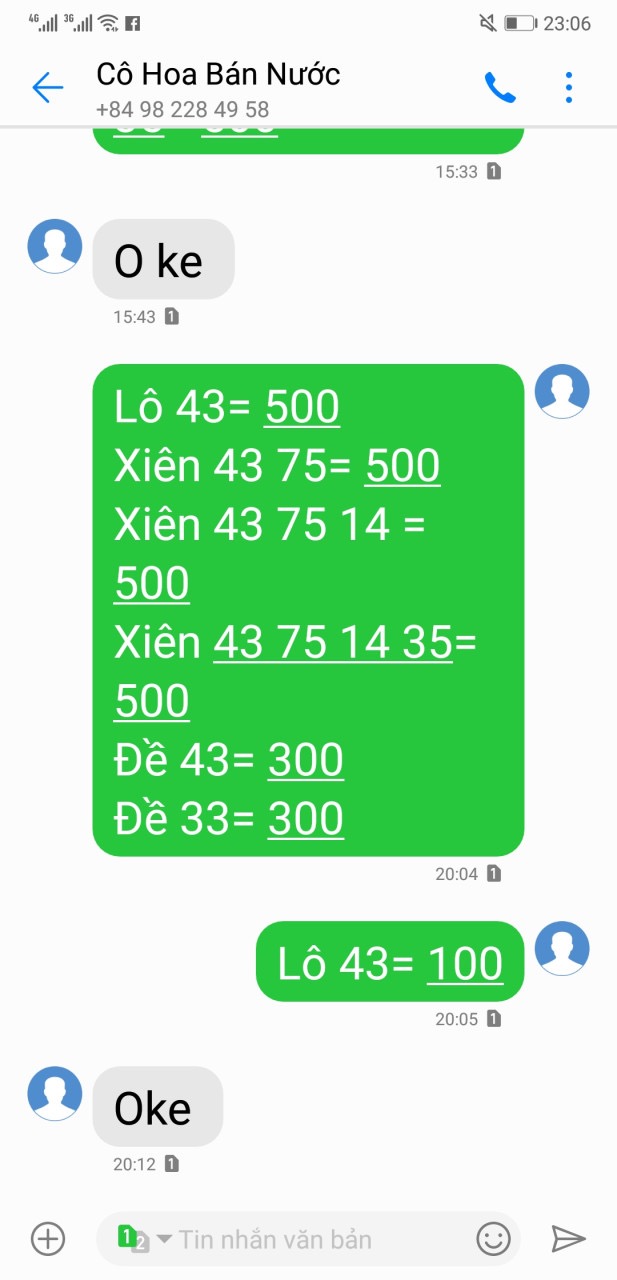Open the three-dot overflow menu
The width and height of the screenshot is (617, 1280).
click(568, 88)
